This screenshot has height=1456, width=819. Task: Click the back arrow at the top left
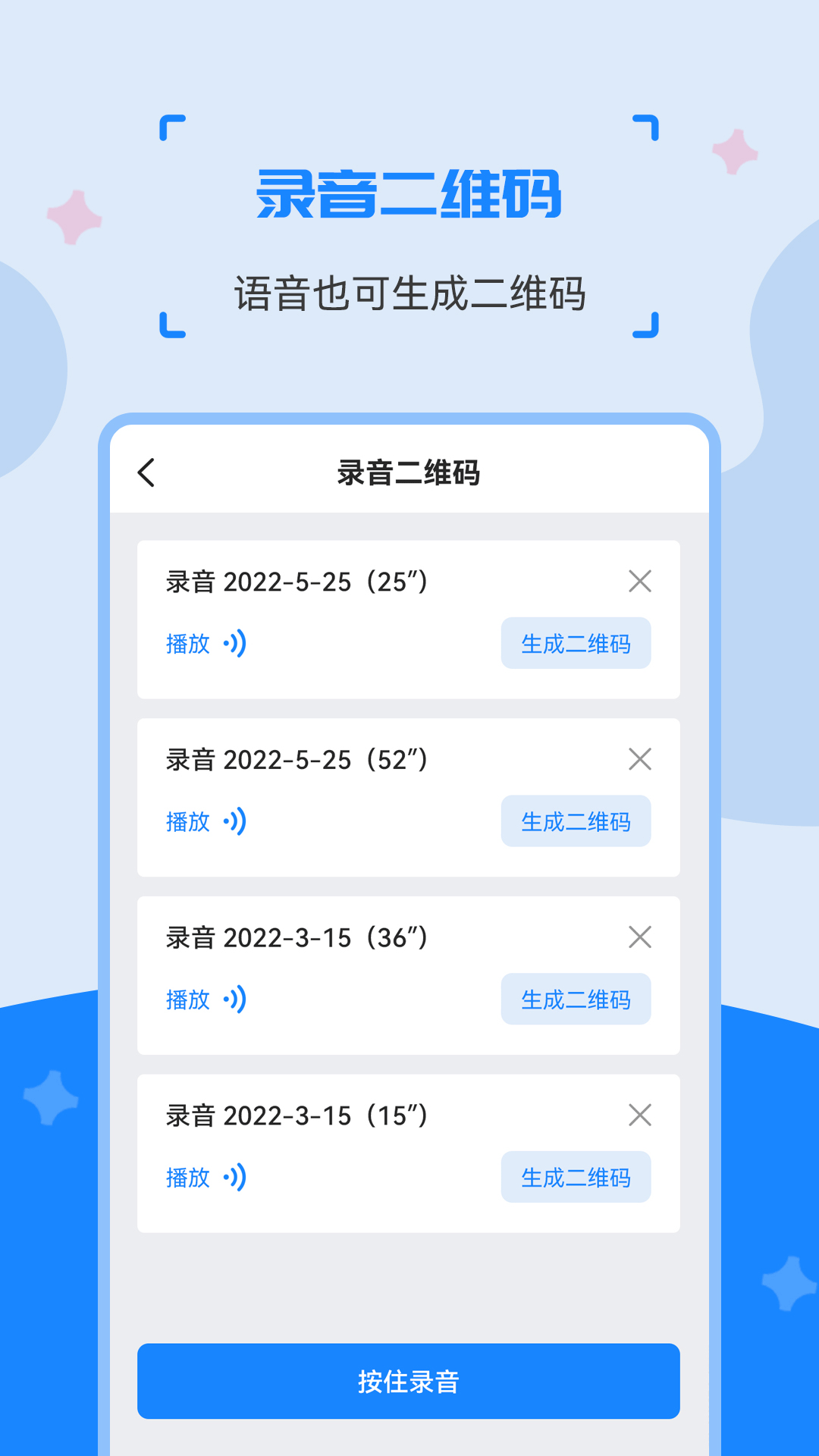147,471
